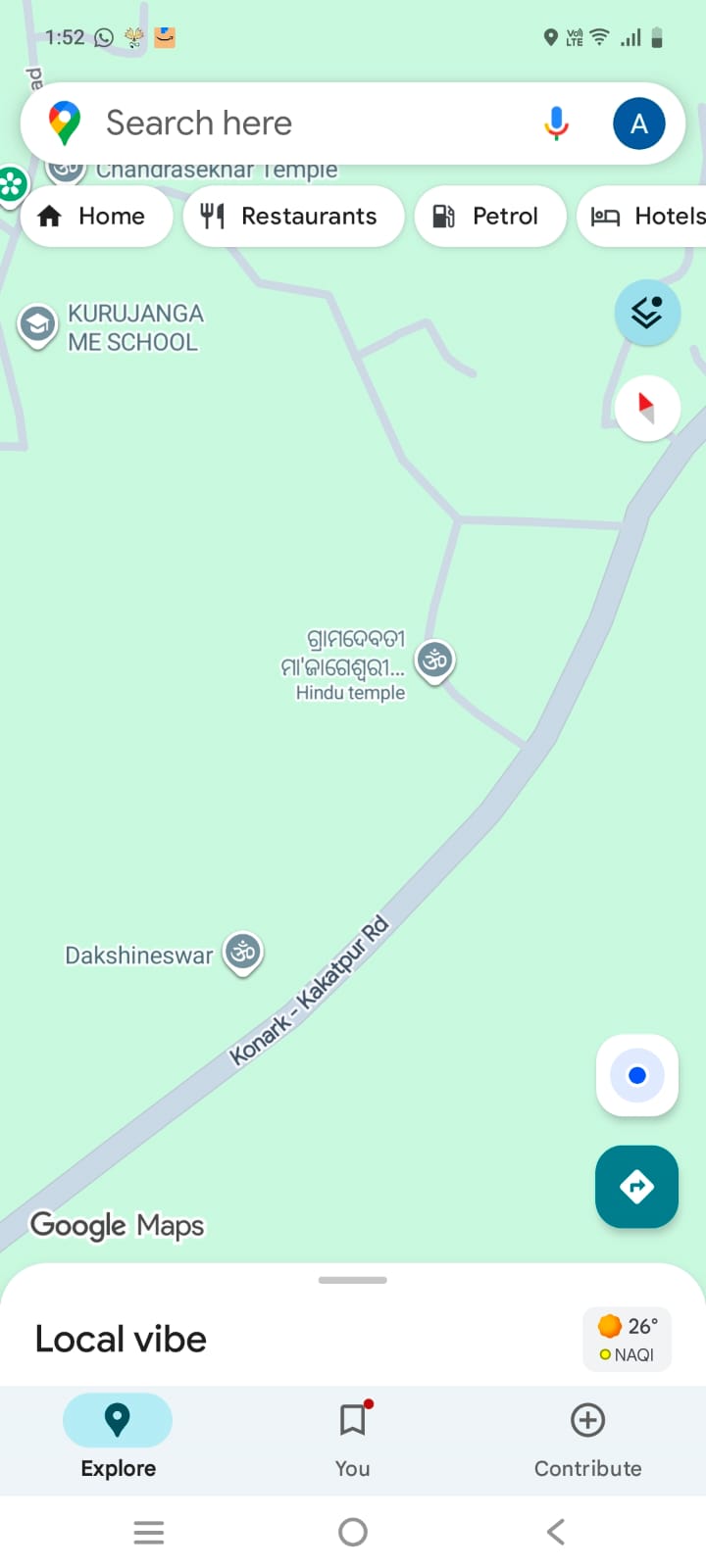Start voice search with the microphone
The width and height of the screenshot is (706, 1568).
tap(556, 123)
